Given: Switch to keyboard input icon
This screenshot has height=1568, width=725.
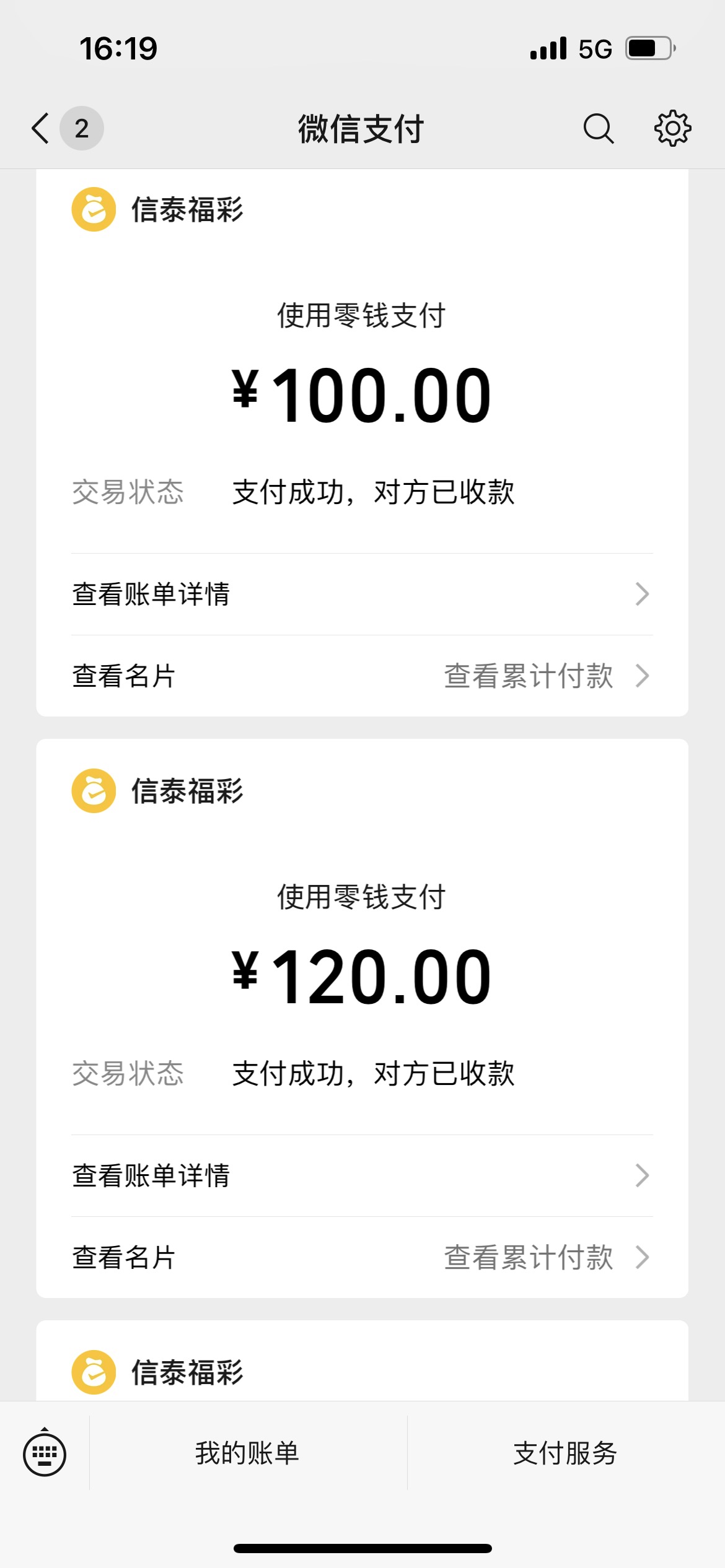Looking at the screenshot, I should [45, 1453].
